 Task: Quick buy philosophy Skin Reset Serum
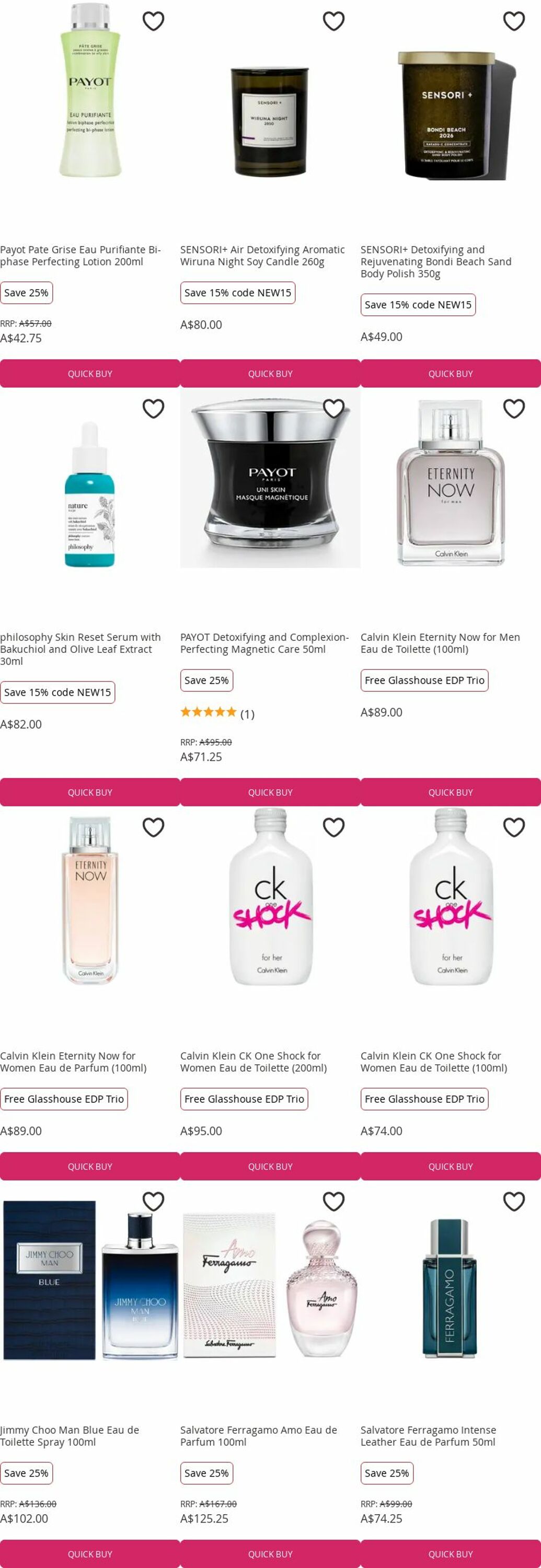tap(90, 792)
